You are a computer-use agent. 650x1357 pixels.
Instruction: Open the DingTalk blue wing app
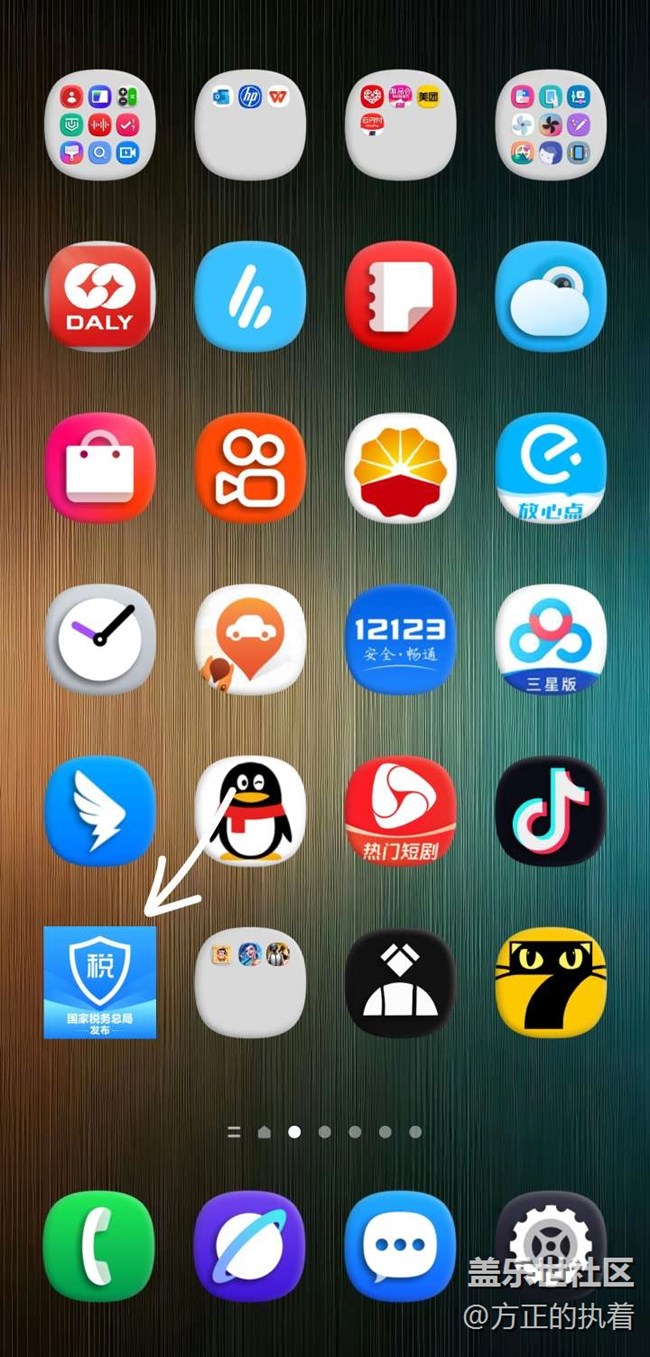pos(100,811)
